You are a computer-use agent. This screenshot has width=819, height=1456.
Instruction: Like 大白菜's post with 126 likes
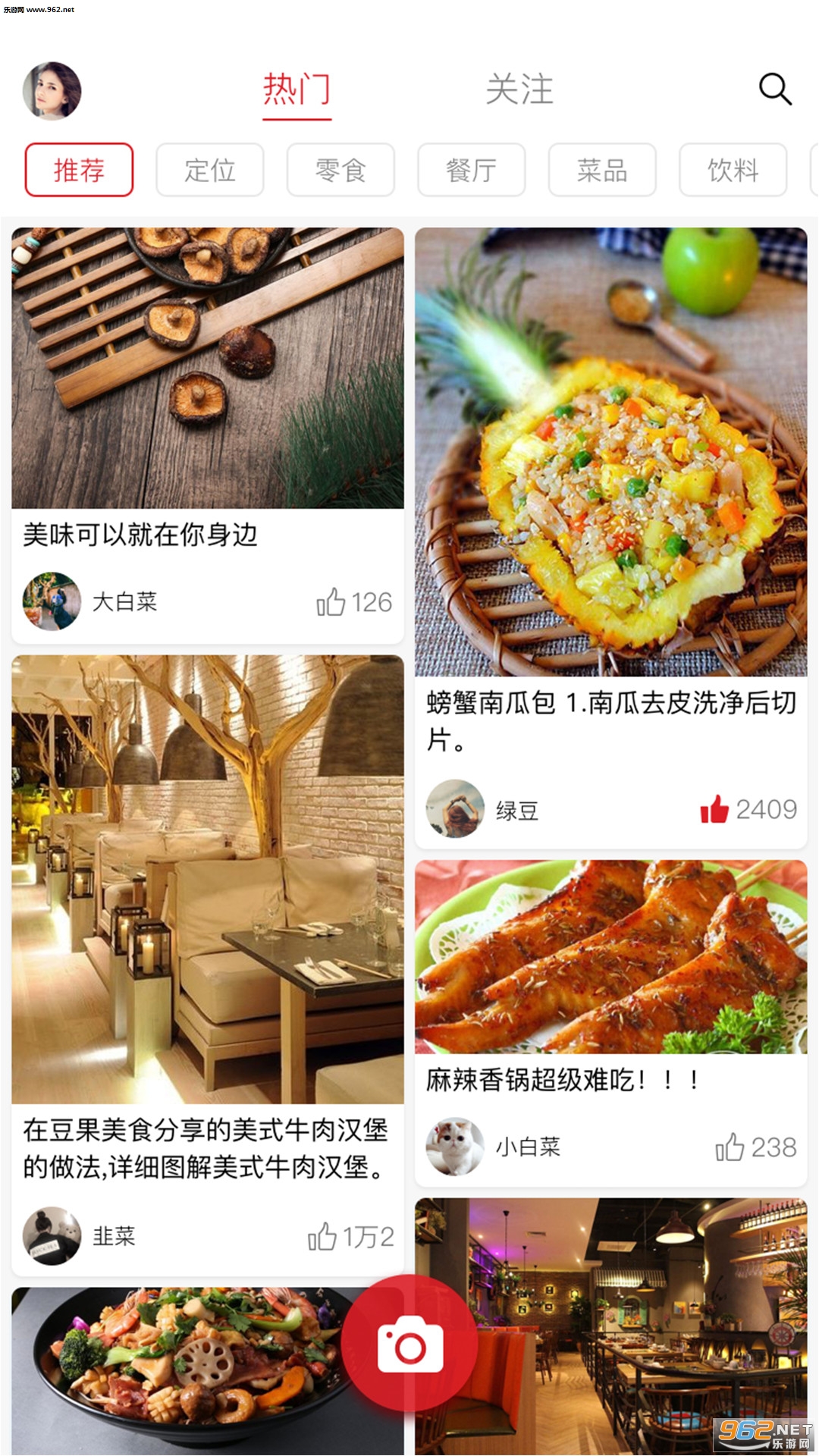331,602
